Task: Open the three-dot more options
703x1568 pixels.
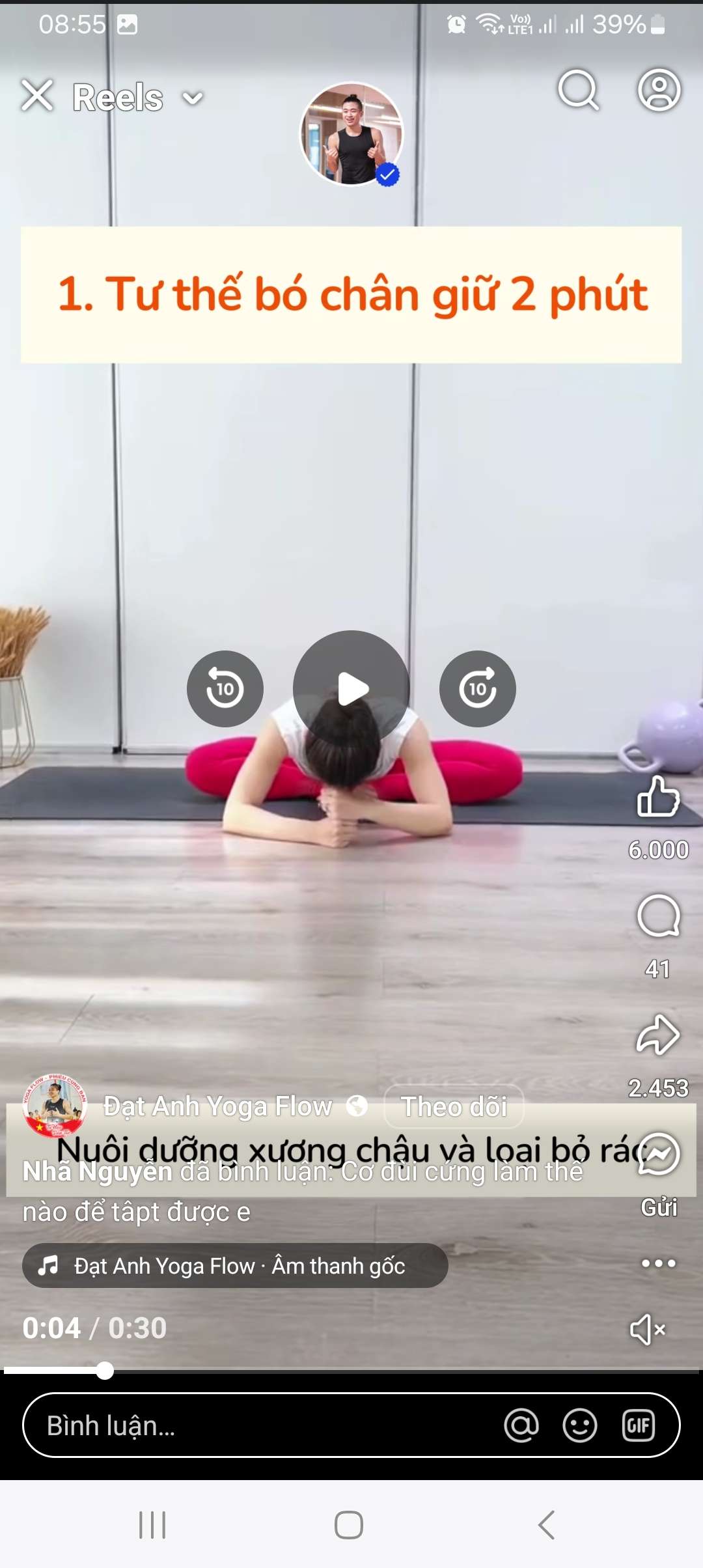Action: click(659, 1263)
